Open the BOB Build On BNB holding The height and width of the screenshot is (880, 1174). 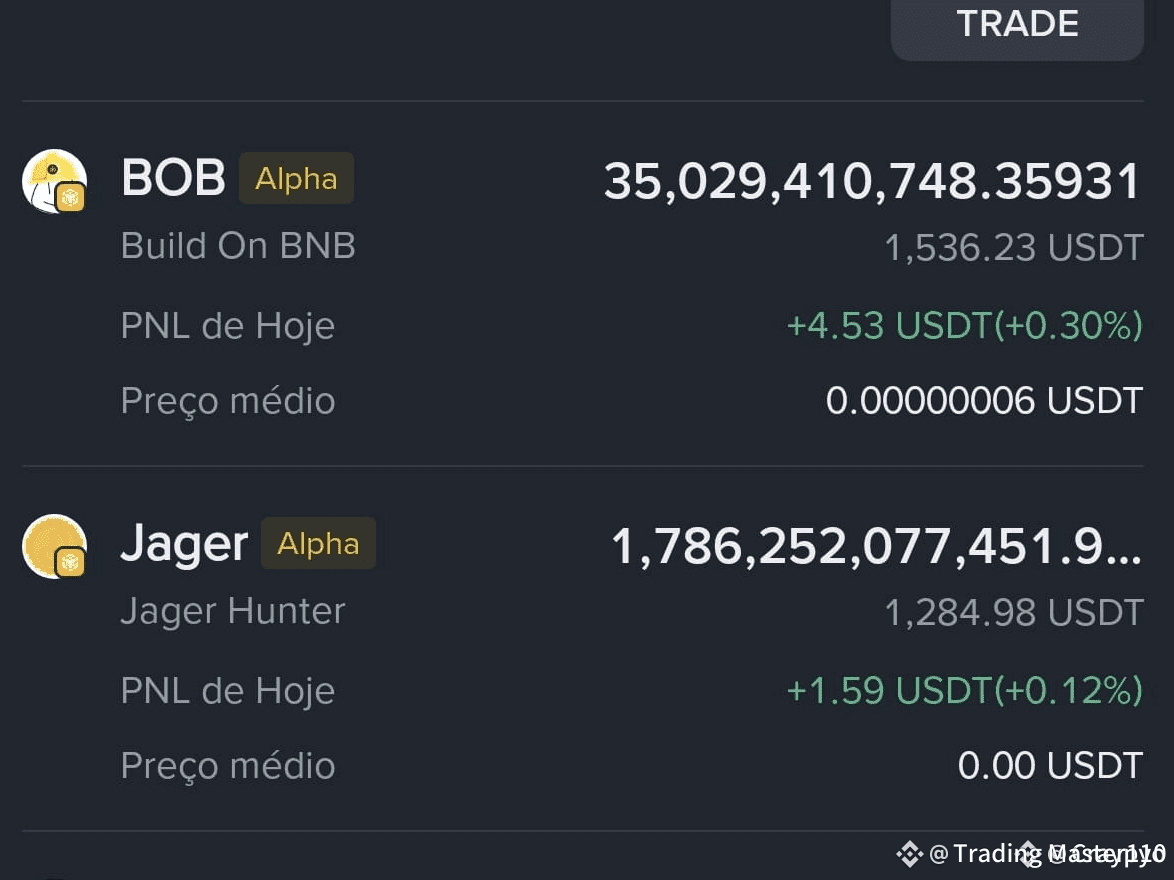(x=583, y=284)
